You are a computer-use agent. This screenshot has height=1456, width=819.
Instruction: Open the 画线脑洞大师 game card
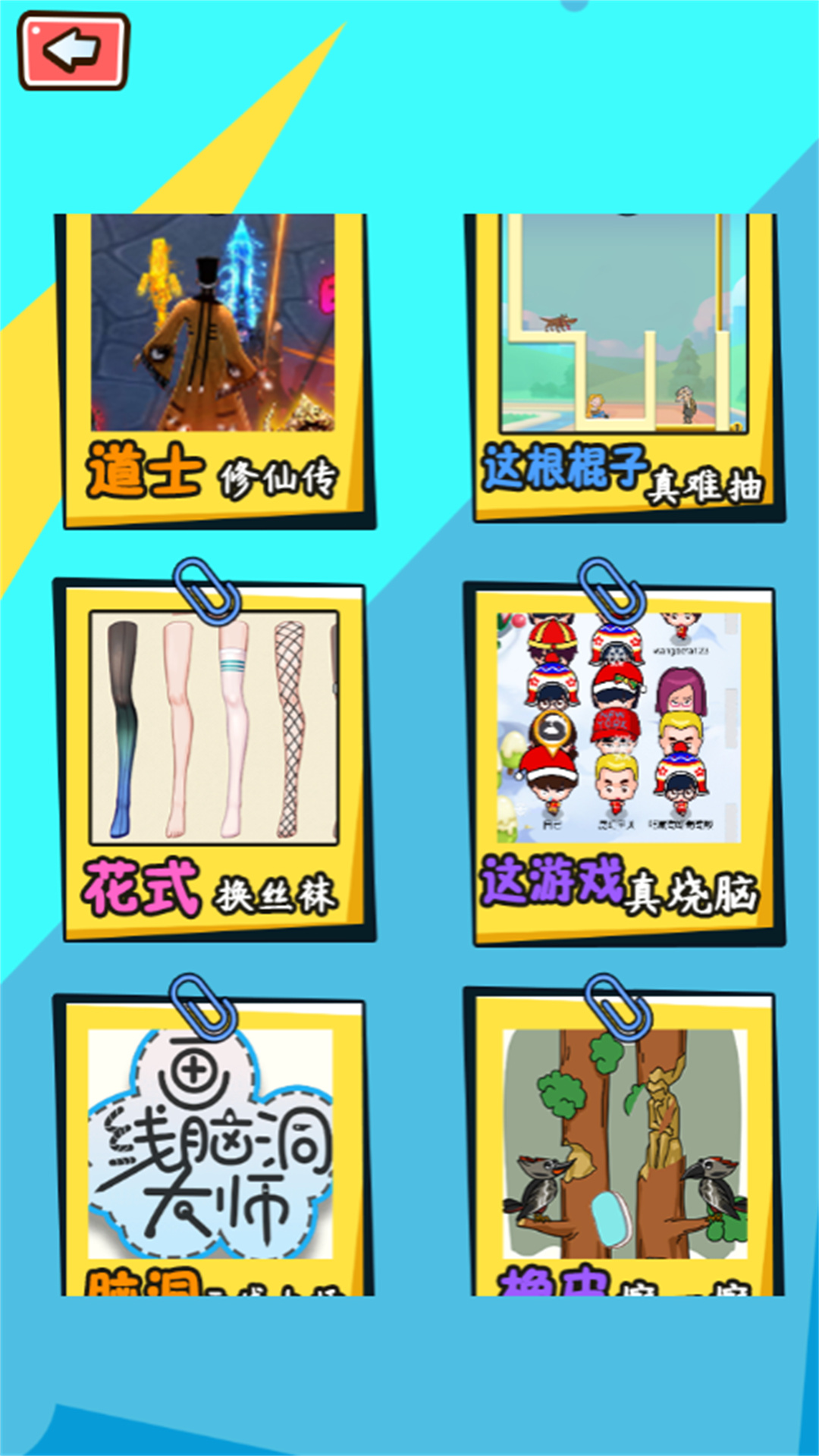click(211, 1145)
